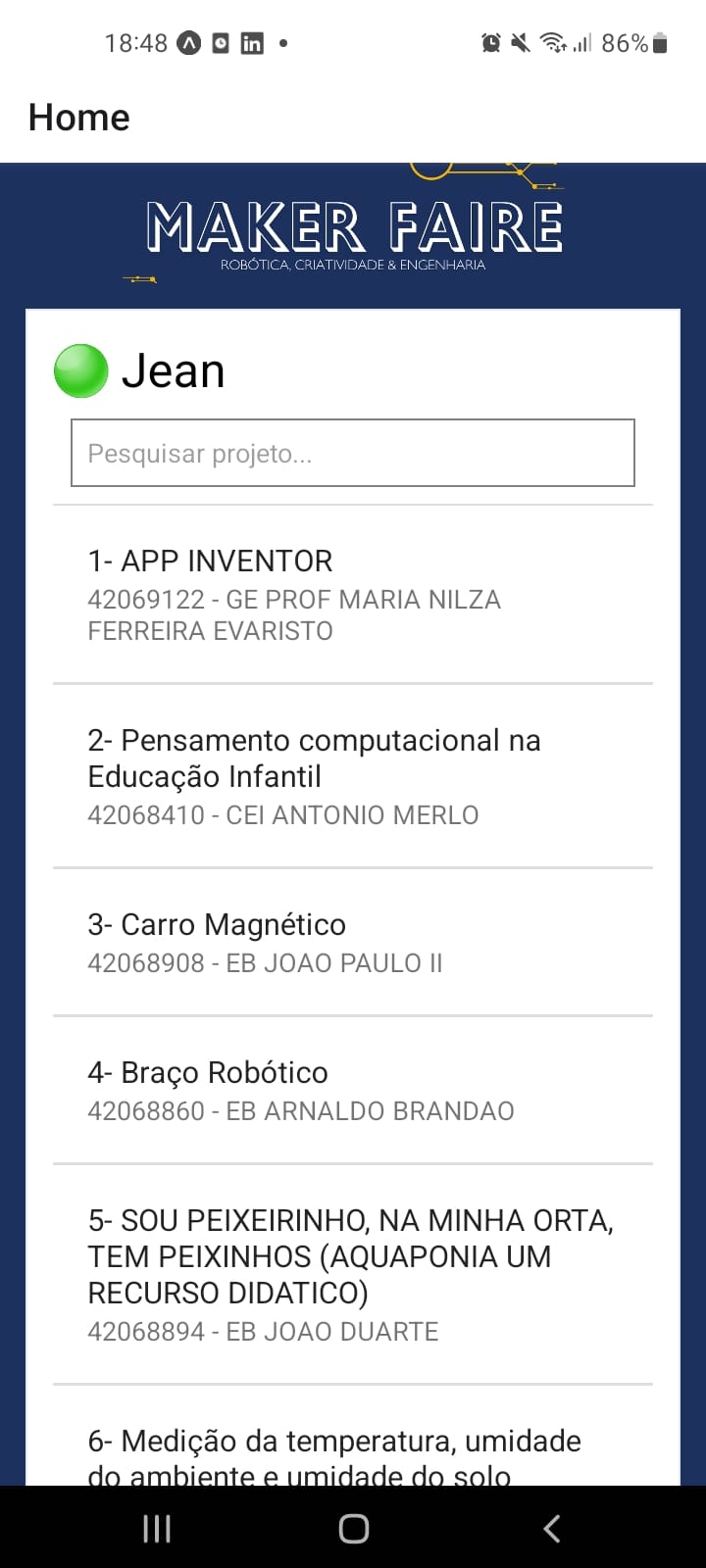The height and width of the screenshot is (1568, 706).
Task: Open Pensamento computacional na Educação Infantil project
Action: [353, 775]
